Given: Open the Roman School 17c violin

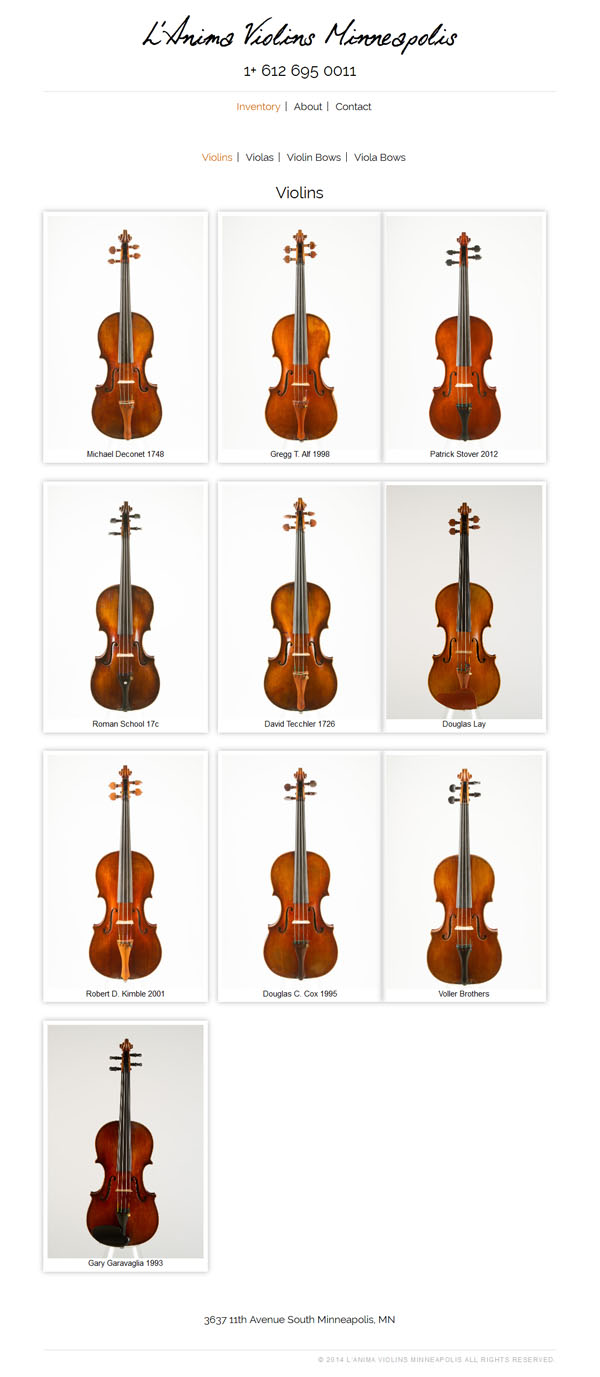Looking at the screenshot, I should (125, 605).
